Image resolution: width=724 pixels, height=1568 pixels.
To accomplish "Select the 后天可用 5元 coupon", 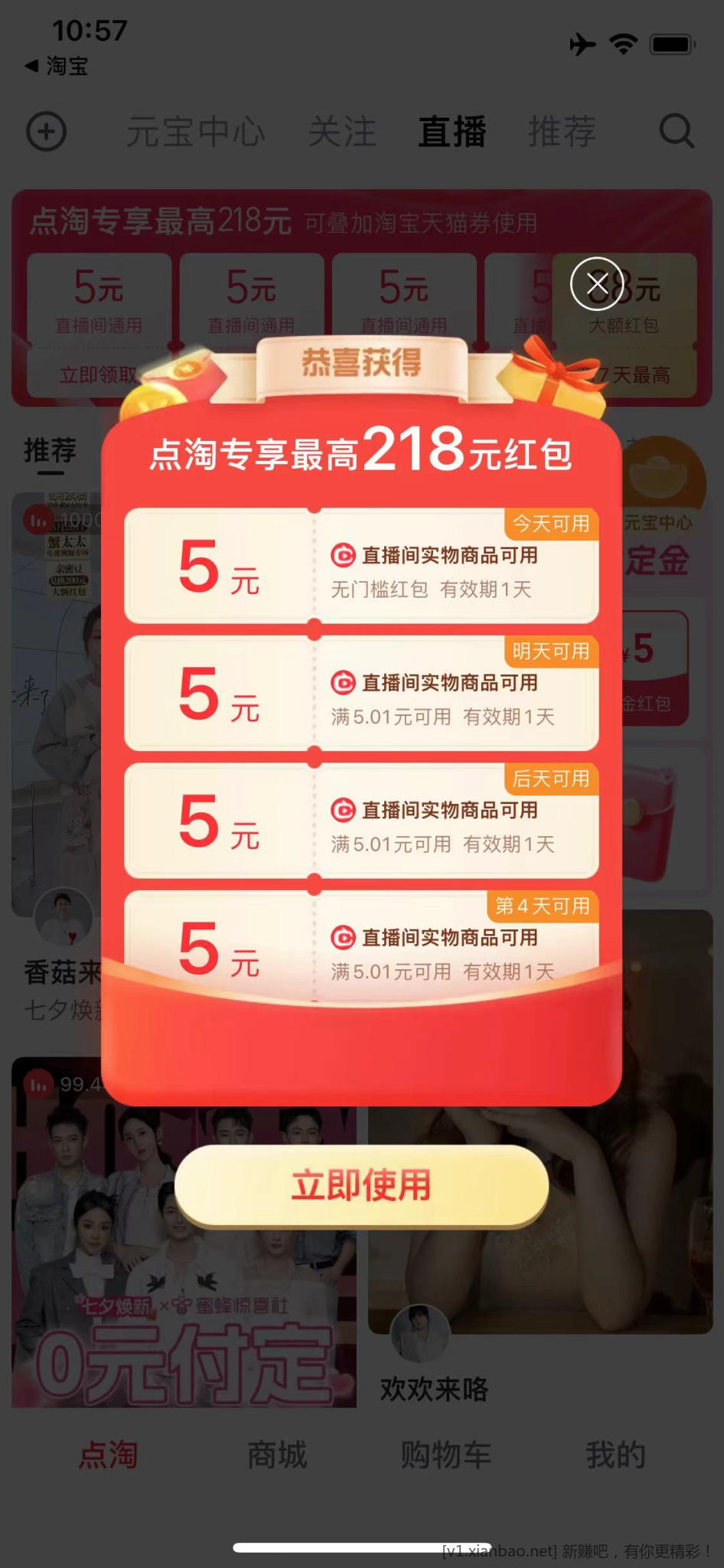I will pos(361,822).
